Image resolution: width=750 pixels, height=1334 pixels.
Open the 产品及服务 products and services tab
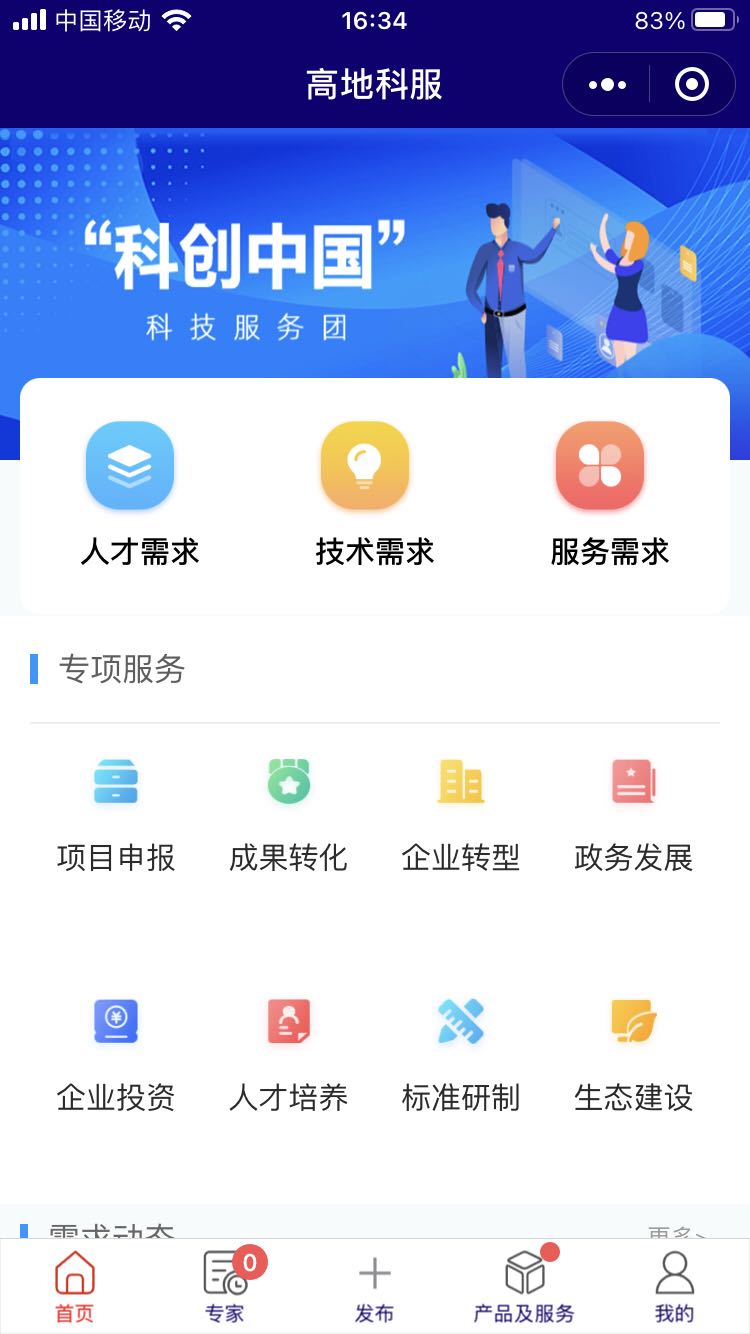click(527, 1285)
